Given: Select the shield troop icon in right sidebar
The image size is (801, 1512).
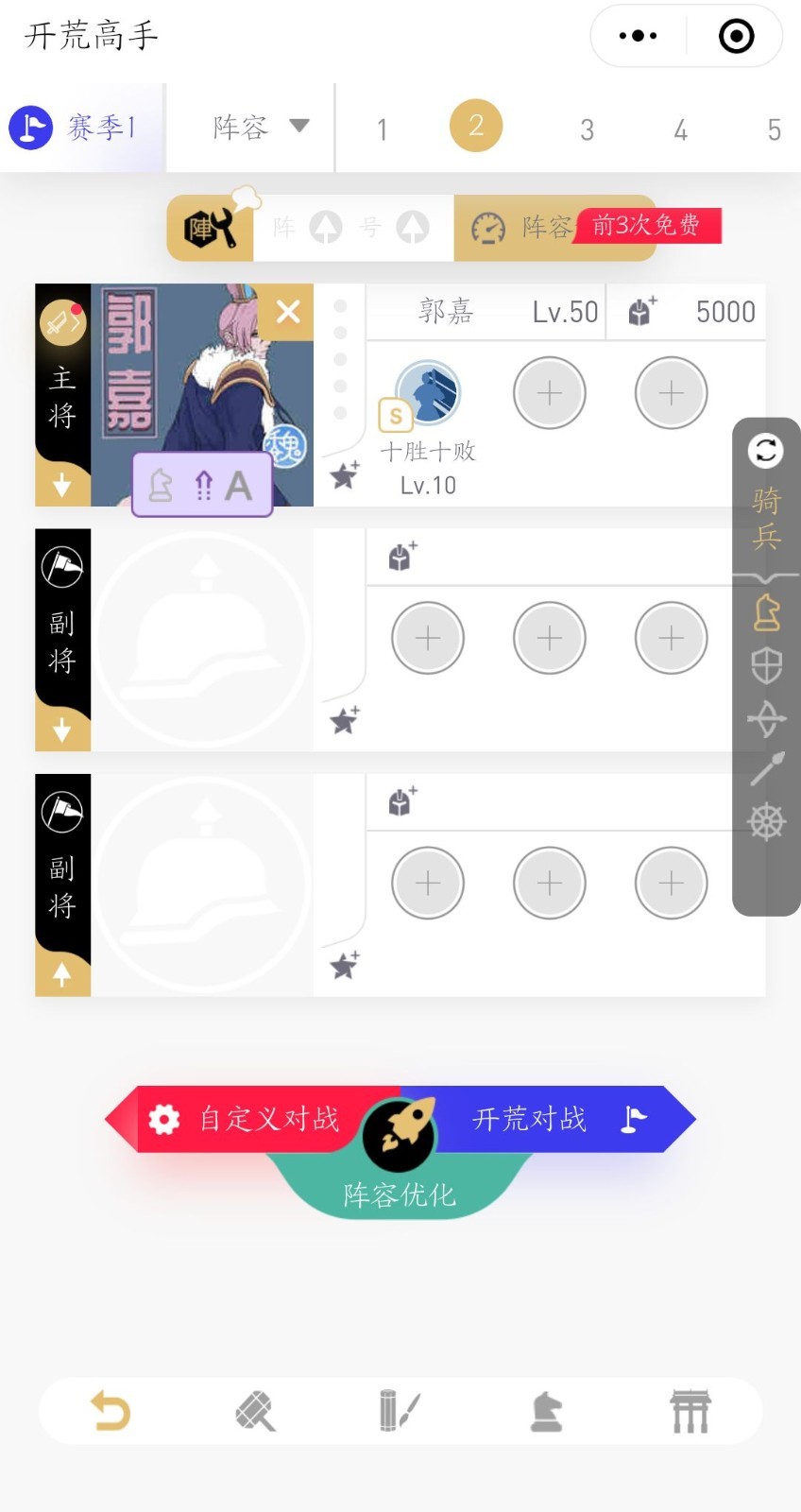Looking at the screenshot, I should coord(767,664).
